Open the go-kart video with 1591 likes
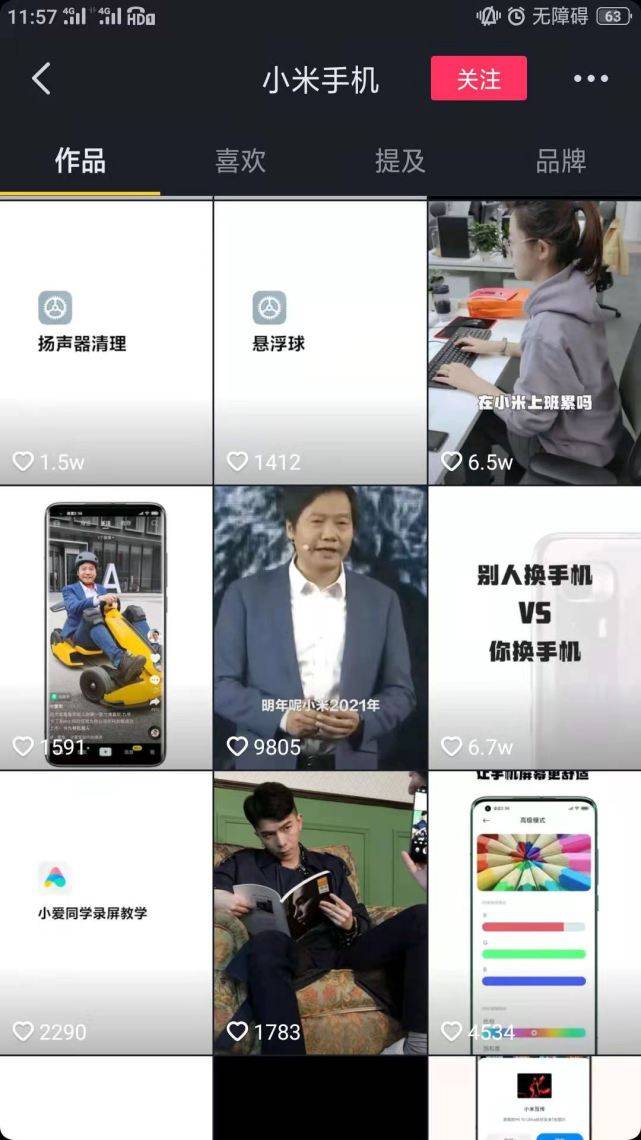Image resolution: width=641 pixels, height=1140 pixels. tap(106, 627)
